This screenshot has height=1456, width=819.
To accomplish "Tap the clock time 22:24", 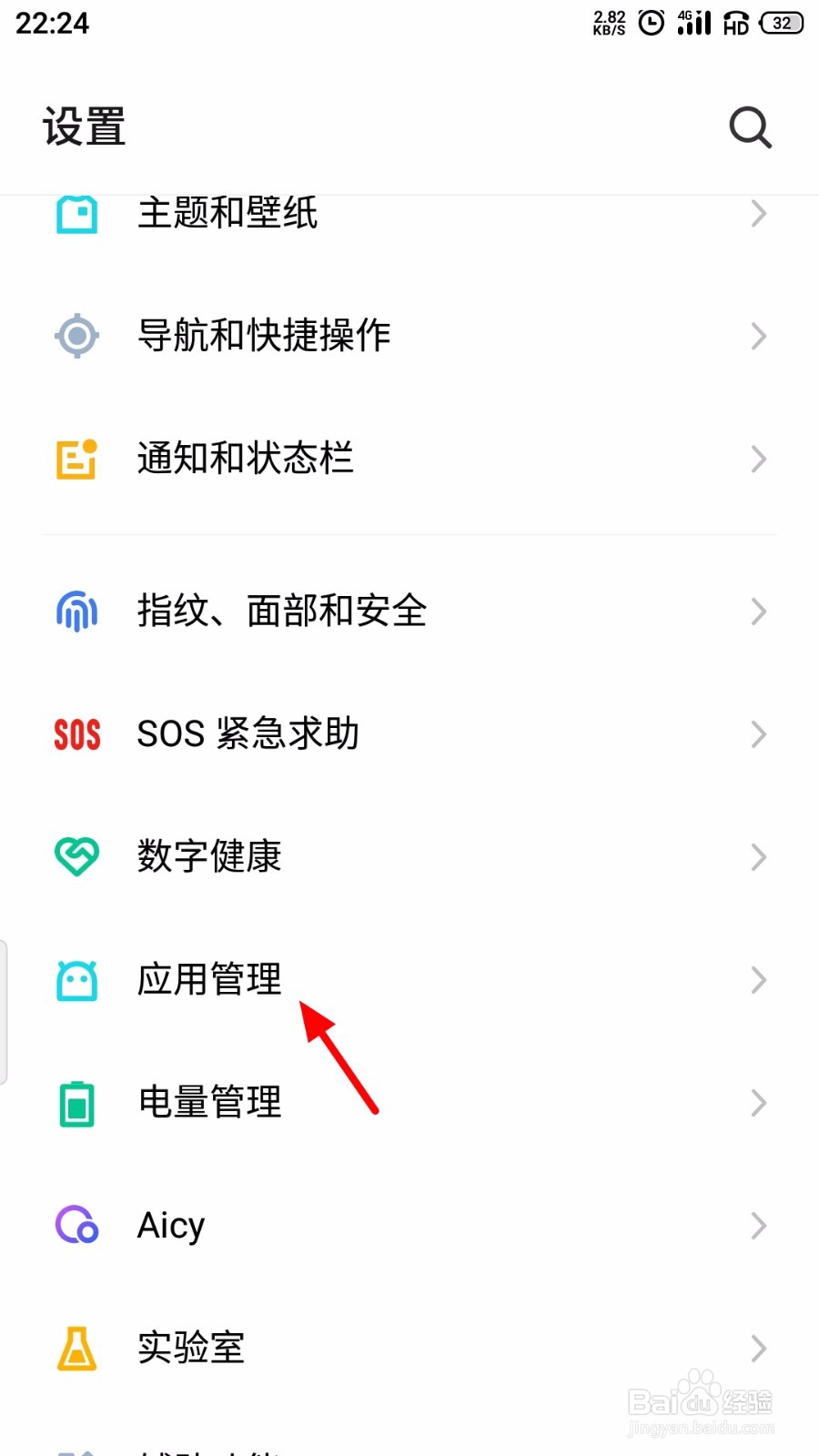I will click(x=50, y=23).
